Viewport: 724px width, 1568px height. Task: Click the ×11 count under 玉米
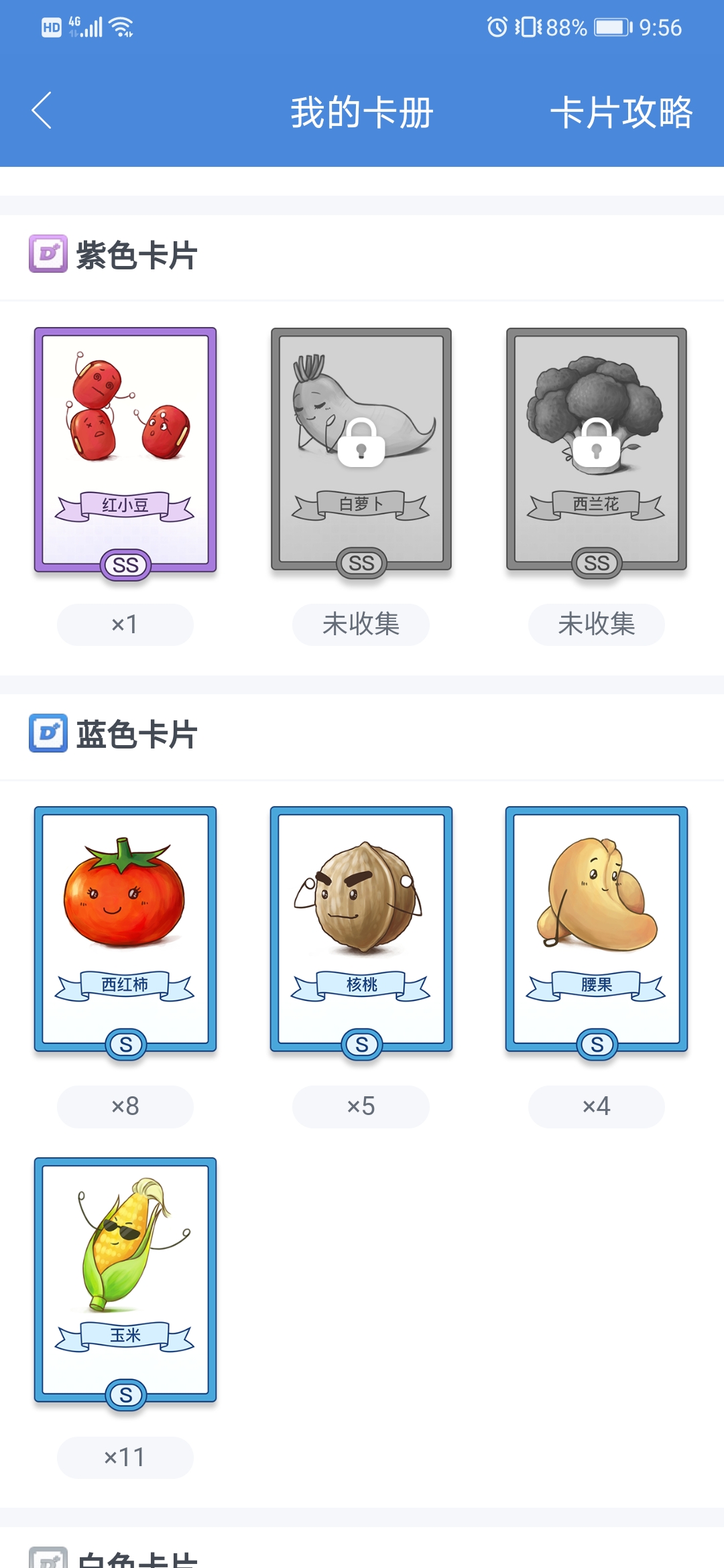125,1456
